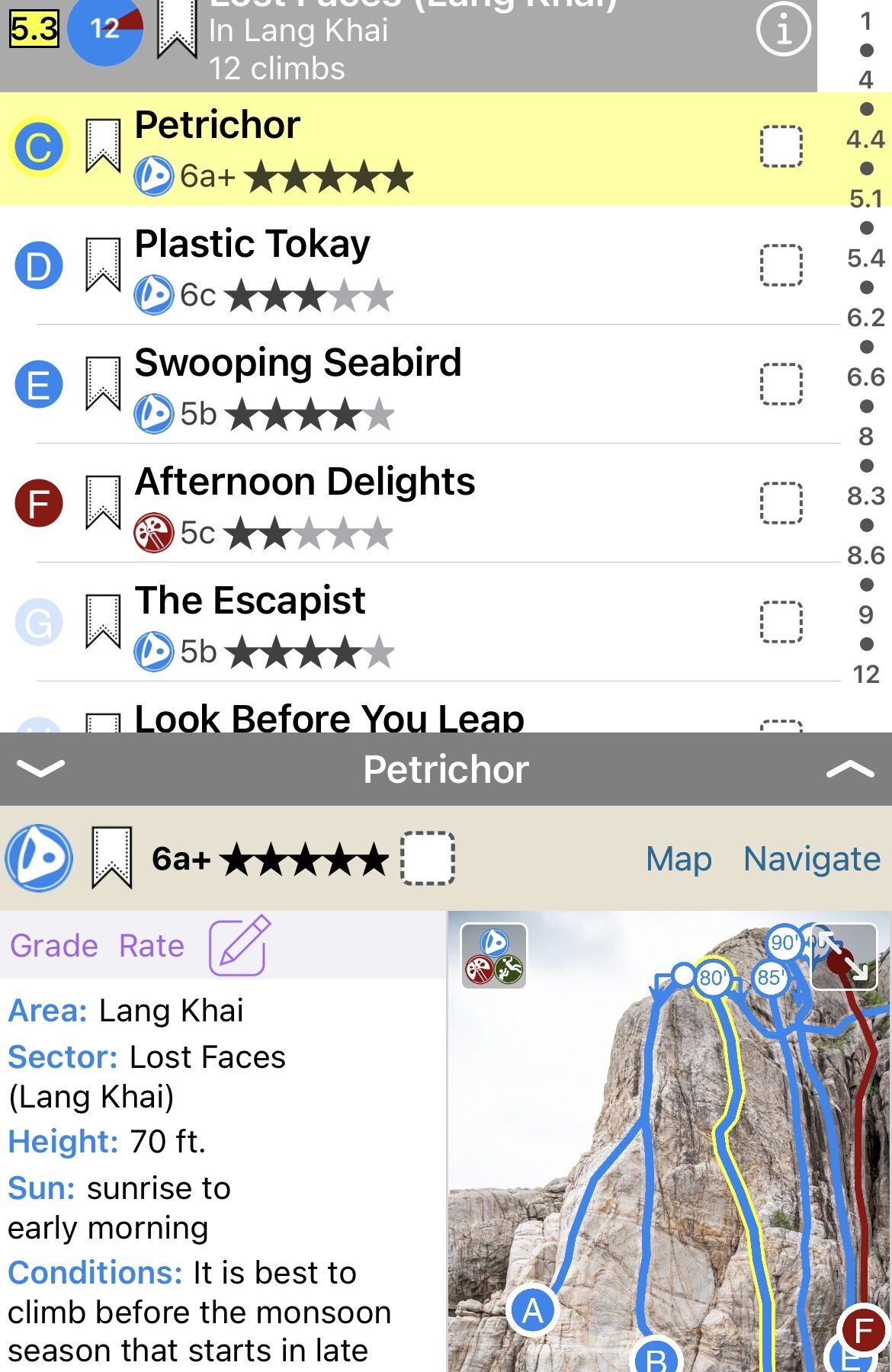Collapse the Petrichor detail panel
Viewport: 892px width, 1372px height.
pyautogui.click(x=40, y=768)
